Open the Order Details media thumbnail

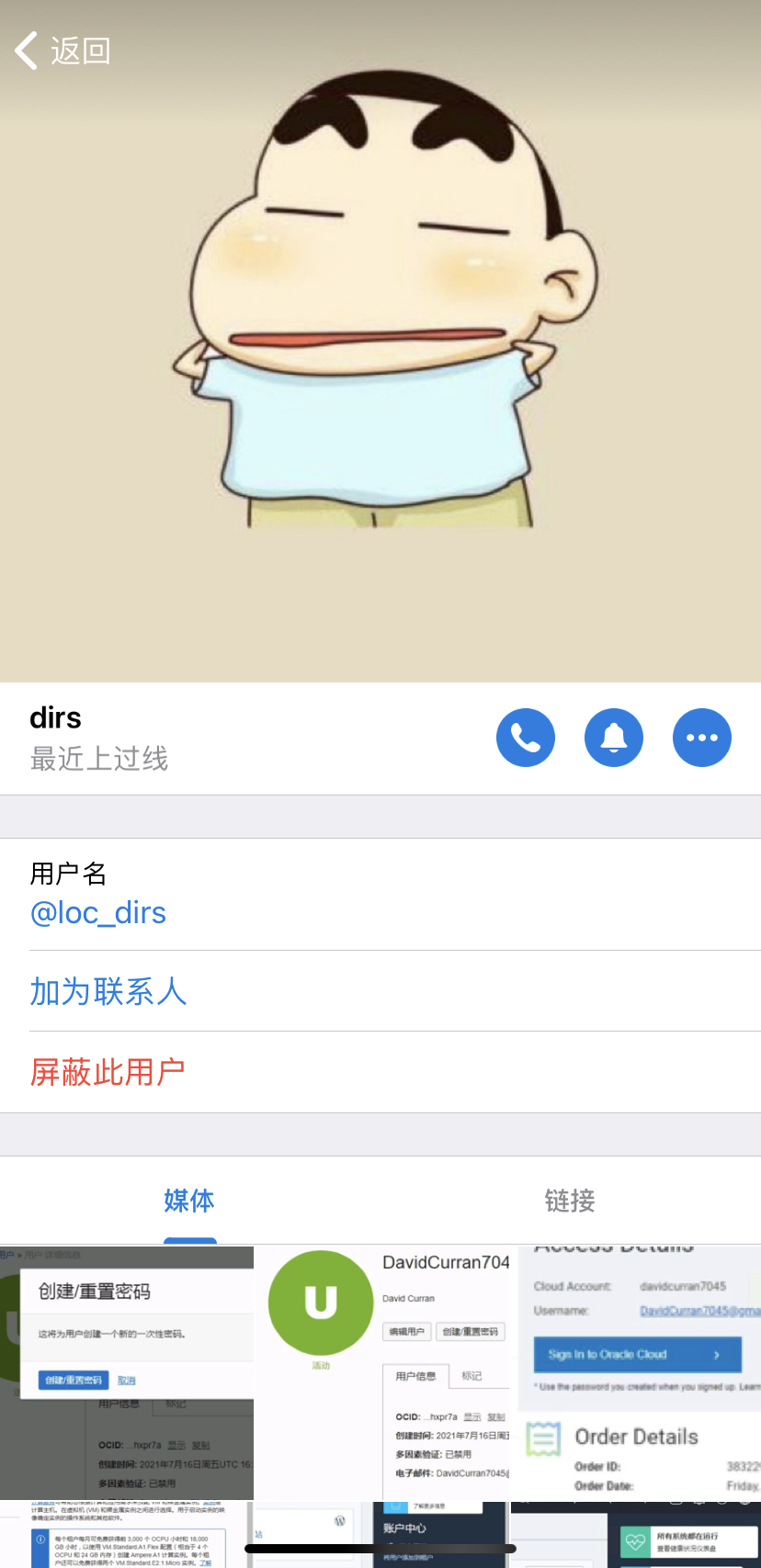coord(637,1373)
